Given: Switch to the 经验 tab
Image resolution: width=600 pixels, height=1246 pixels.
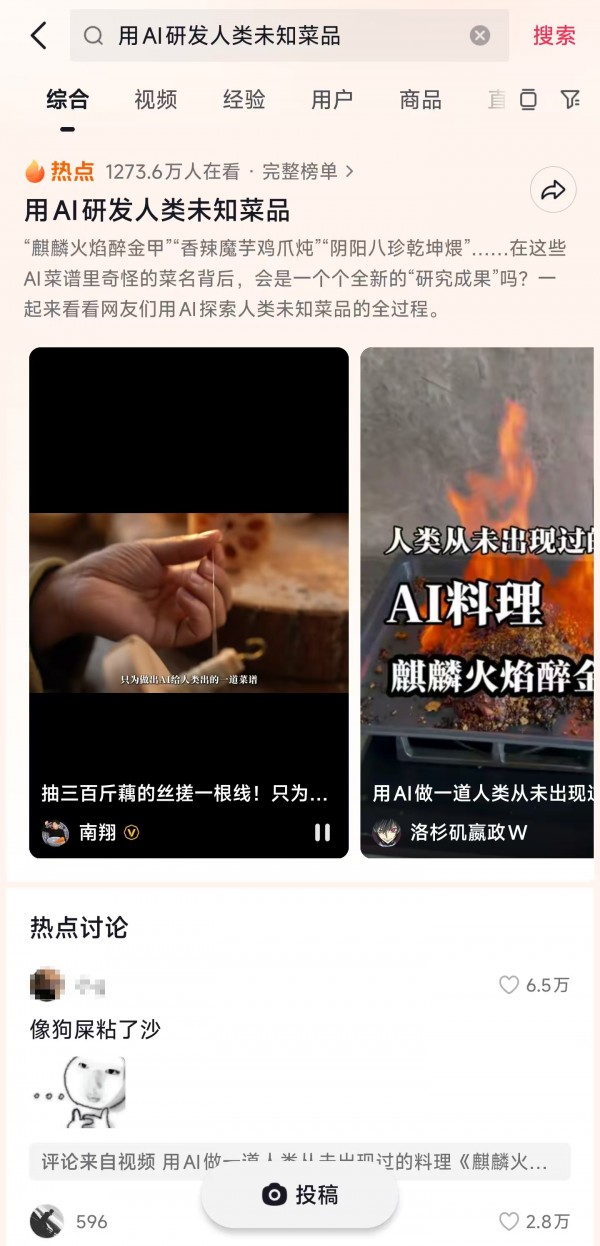Looking at the screenshot, I should coord(244,99).
